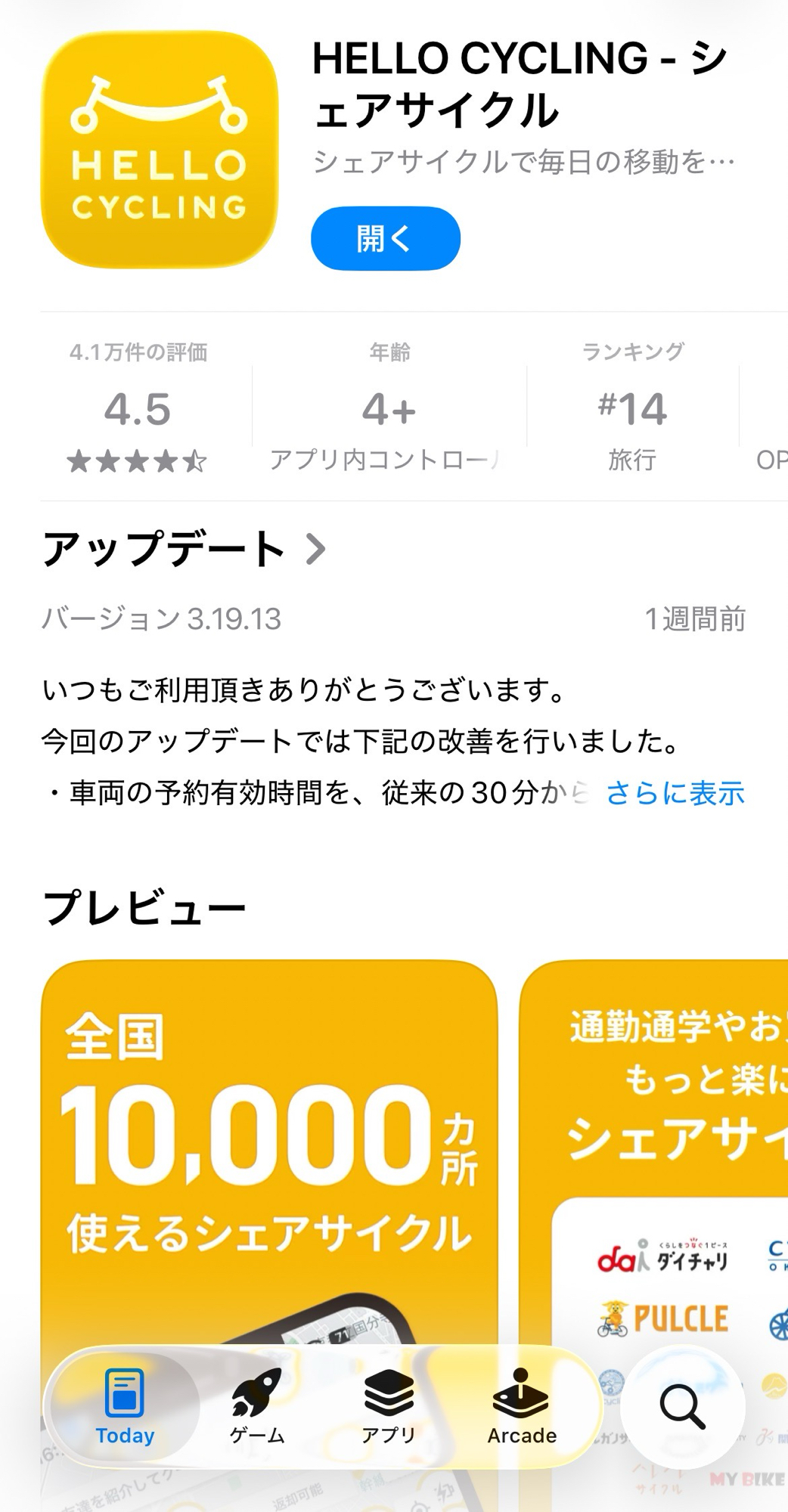Show the 4+ age rating details
The height and width of the screenshot is (1512, 788).
pyautogui.click(x=389, y=410)
